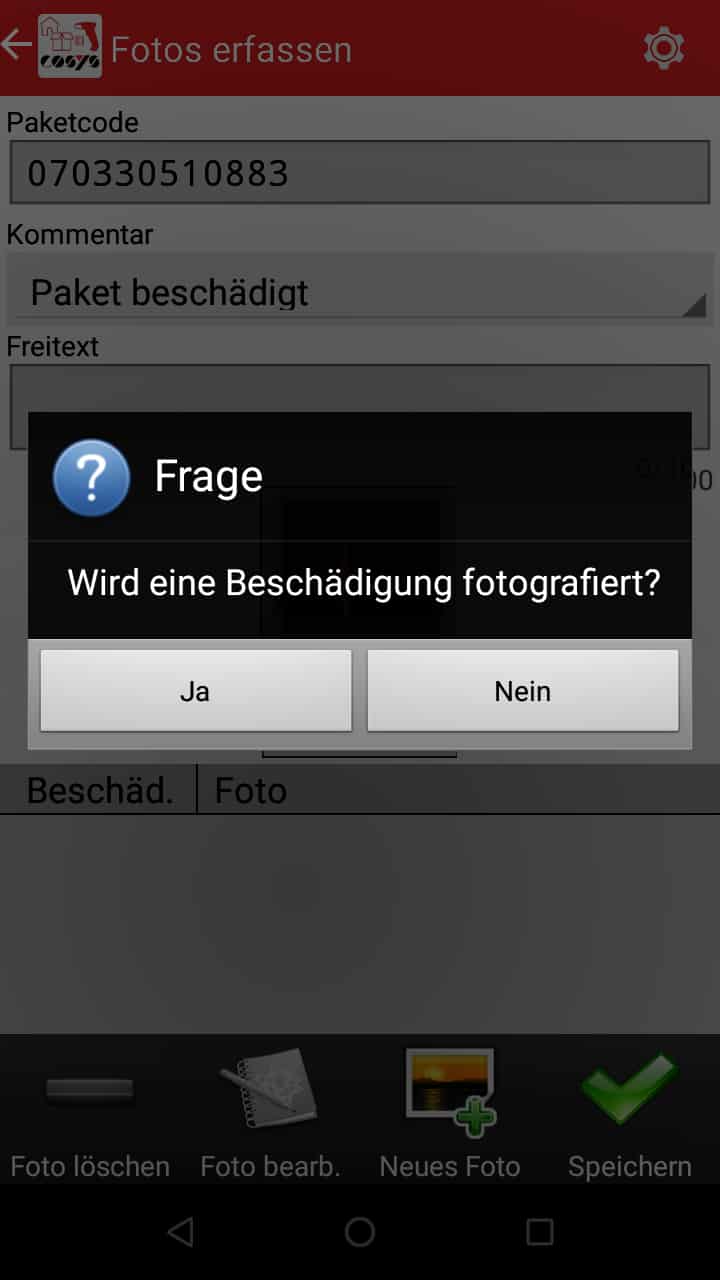Tap the Paketcode input field
The height and width of the screenshot is (1280, 720).
click(359, 173)
